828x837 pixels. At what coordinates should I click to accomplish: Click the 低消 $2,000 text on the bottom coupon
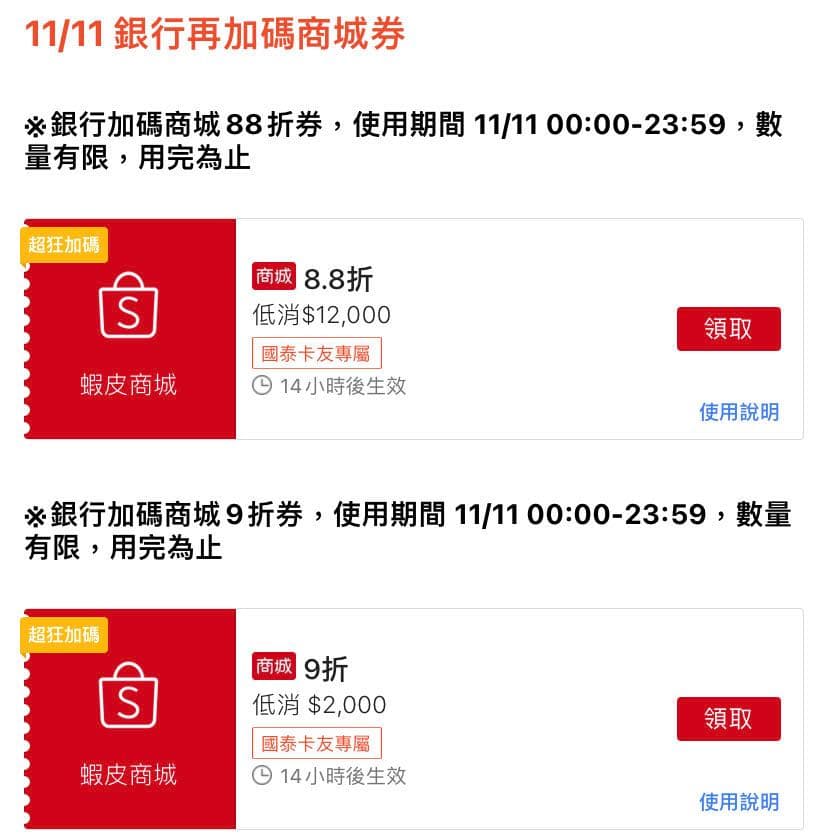pyautogui.click(x=320, y=704)
